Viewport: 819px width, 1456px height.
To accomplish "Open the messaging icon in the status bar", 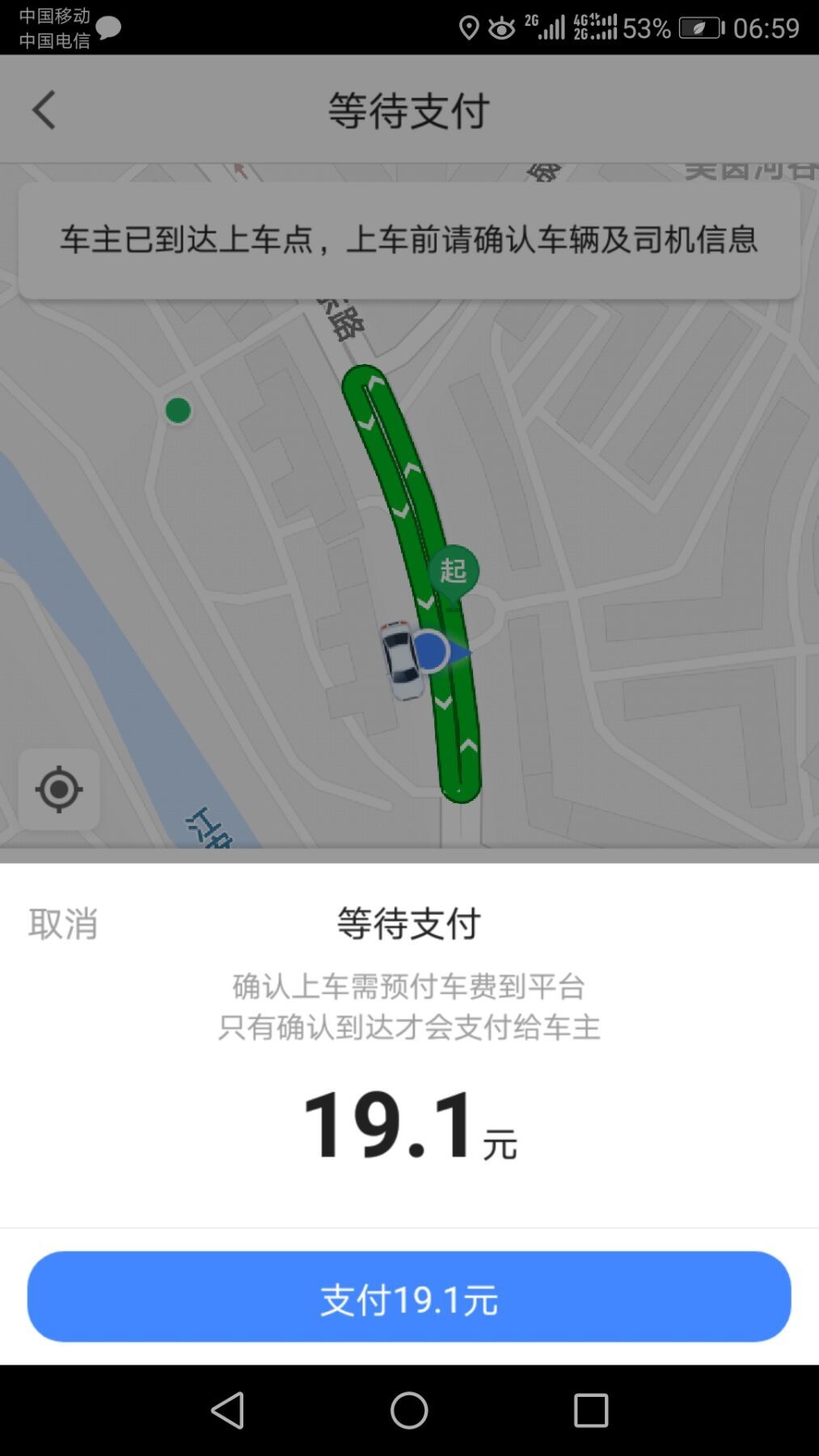I will click(x=110, y=28).
